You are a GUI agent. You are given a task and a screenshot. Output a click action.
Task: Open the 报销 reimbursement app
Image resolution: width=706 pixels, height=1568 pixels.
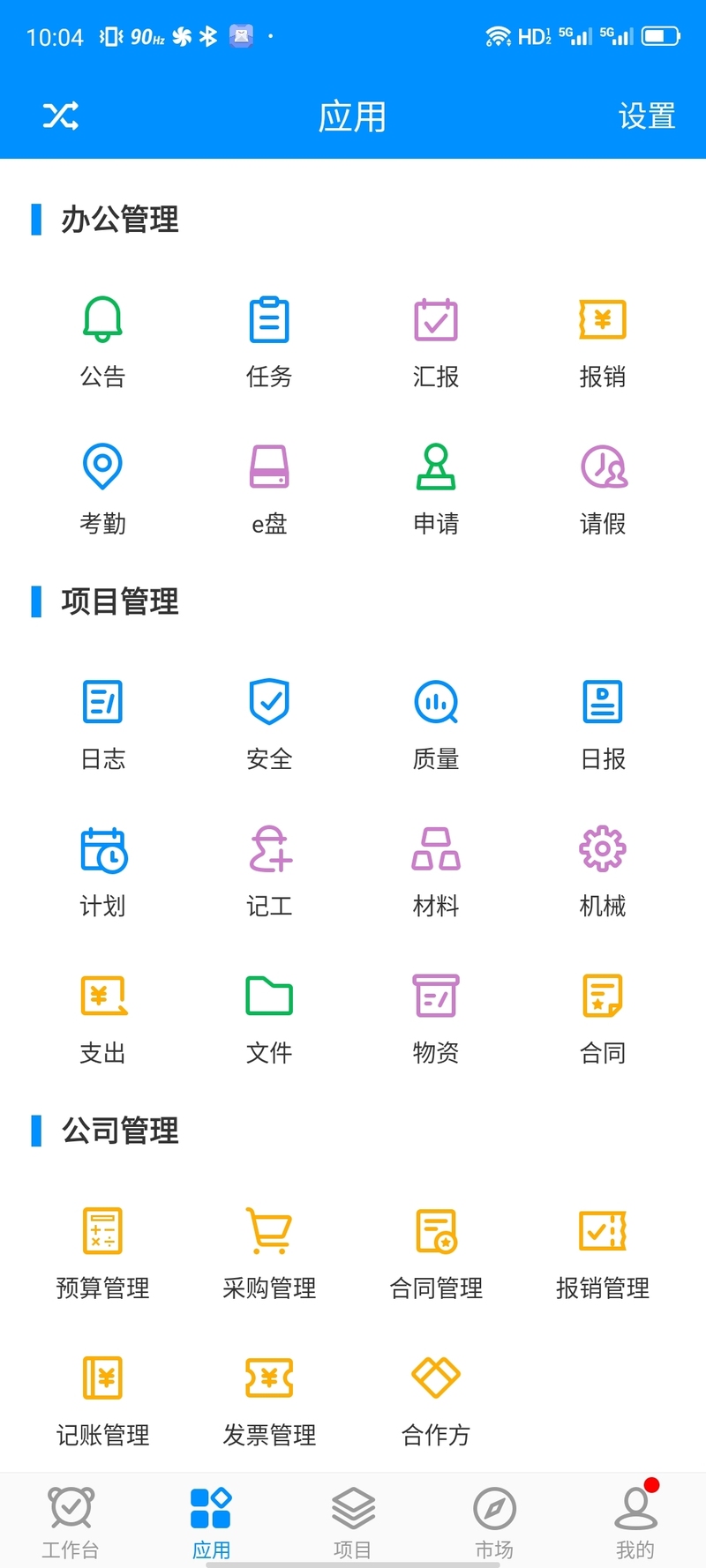(603, 342)
